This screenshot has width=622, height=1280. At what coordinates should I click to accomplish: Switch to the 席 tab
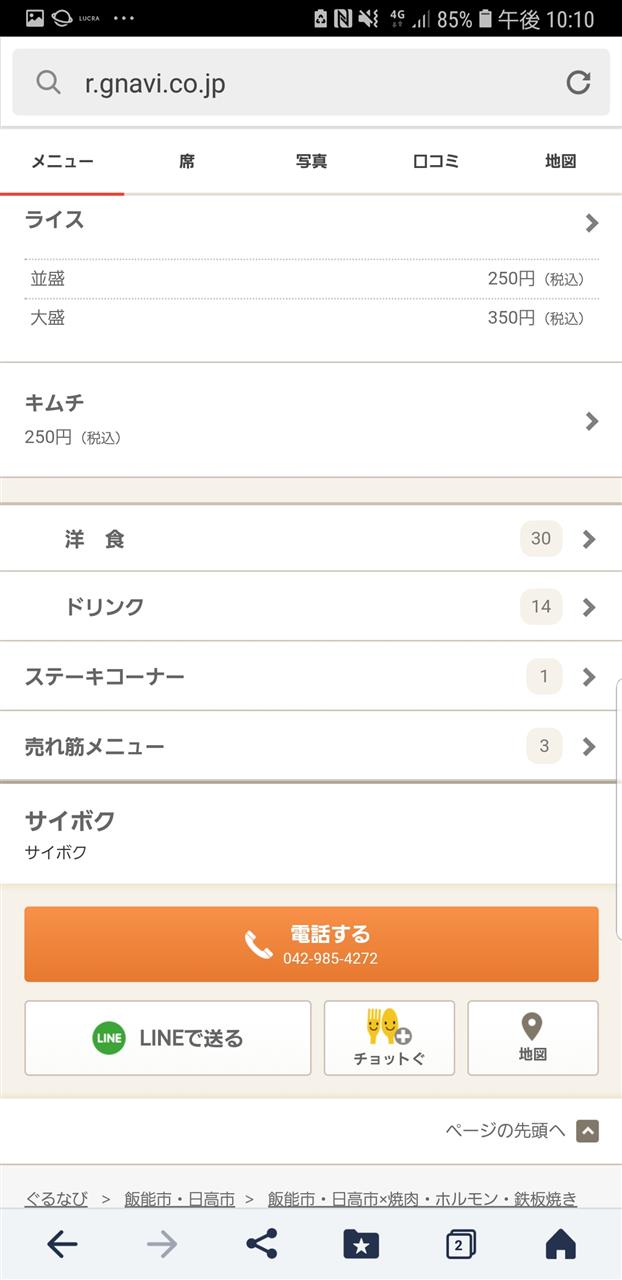click(187, 161)
